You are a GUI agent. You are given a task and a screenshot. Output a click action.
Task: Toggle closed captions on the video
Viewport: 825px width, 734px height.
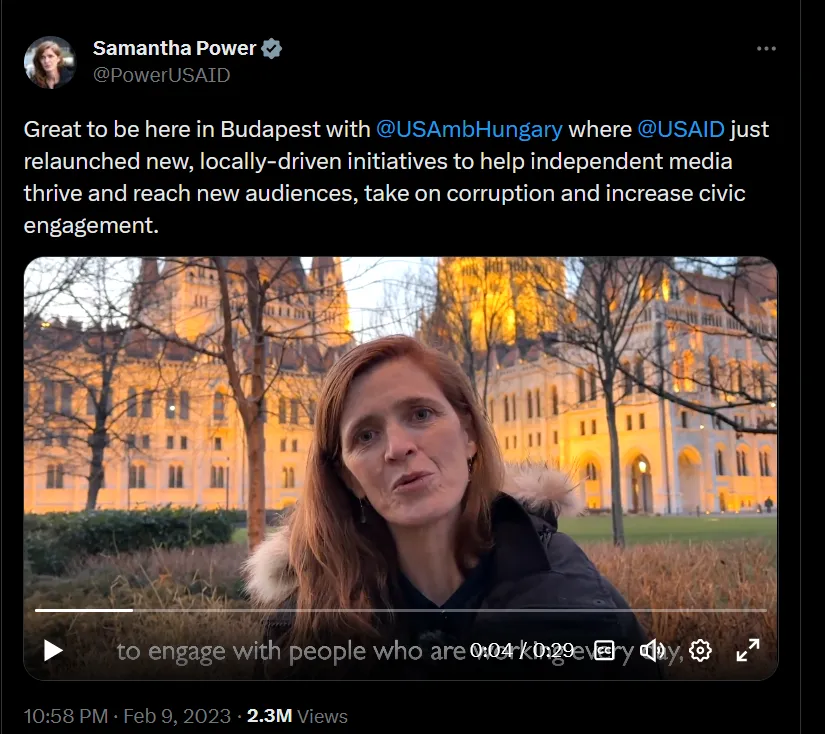click(604, 651)
